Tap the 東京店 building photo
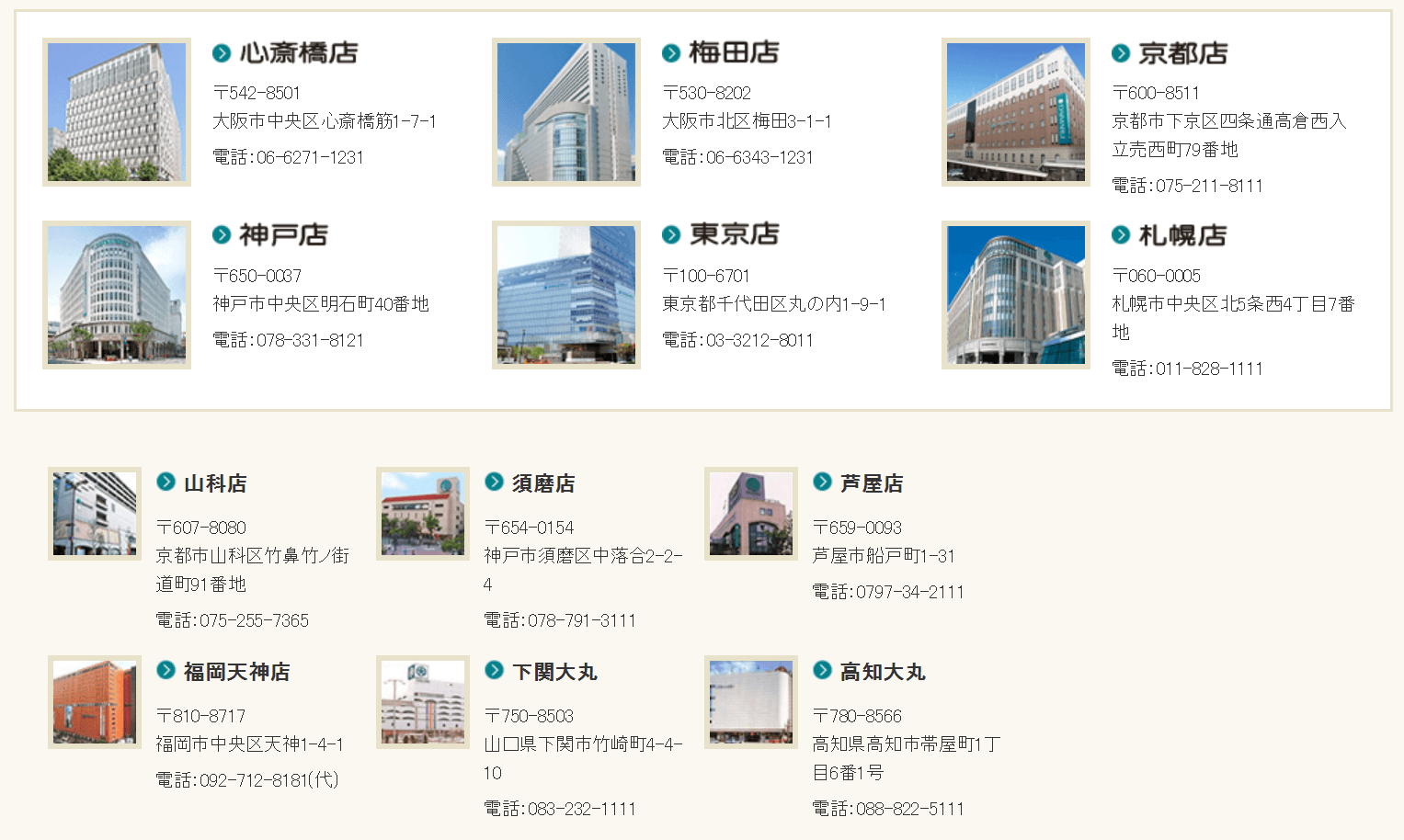 (x=566, y=295)
